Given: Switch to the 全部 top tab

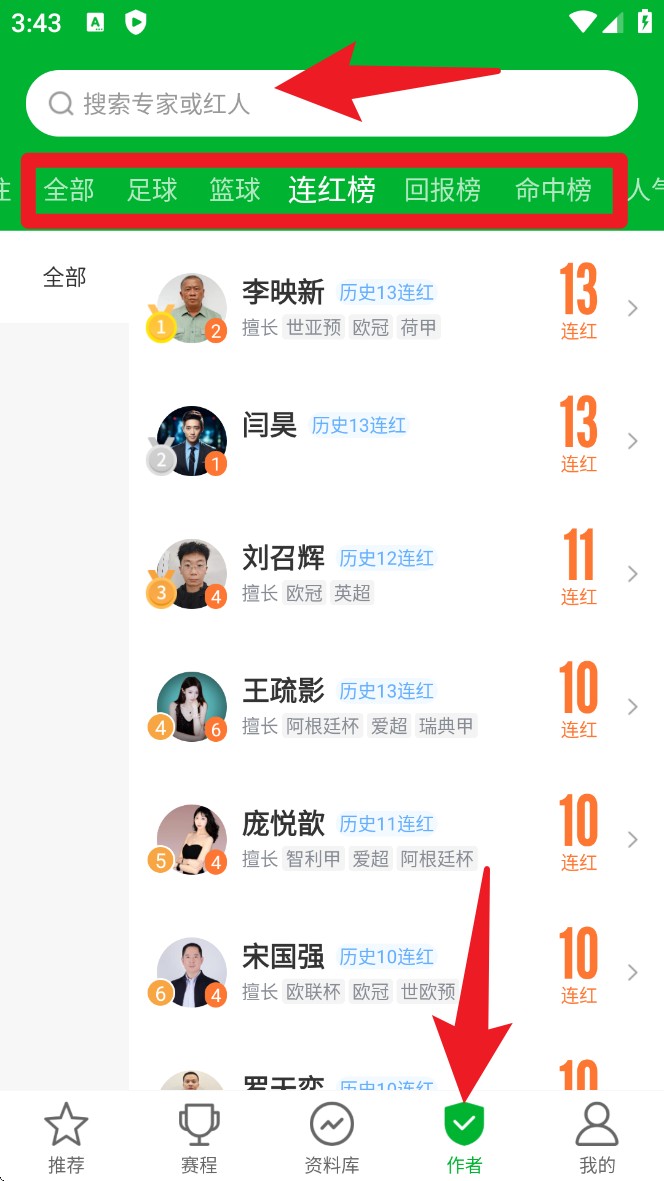Looking at the screenshot, I should [69, 190].
